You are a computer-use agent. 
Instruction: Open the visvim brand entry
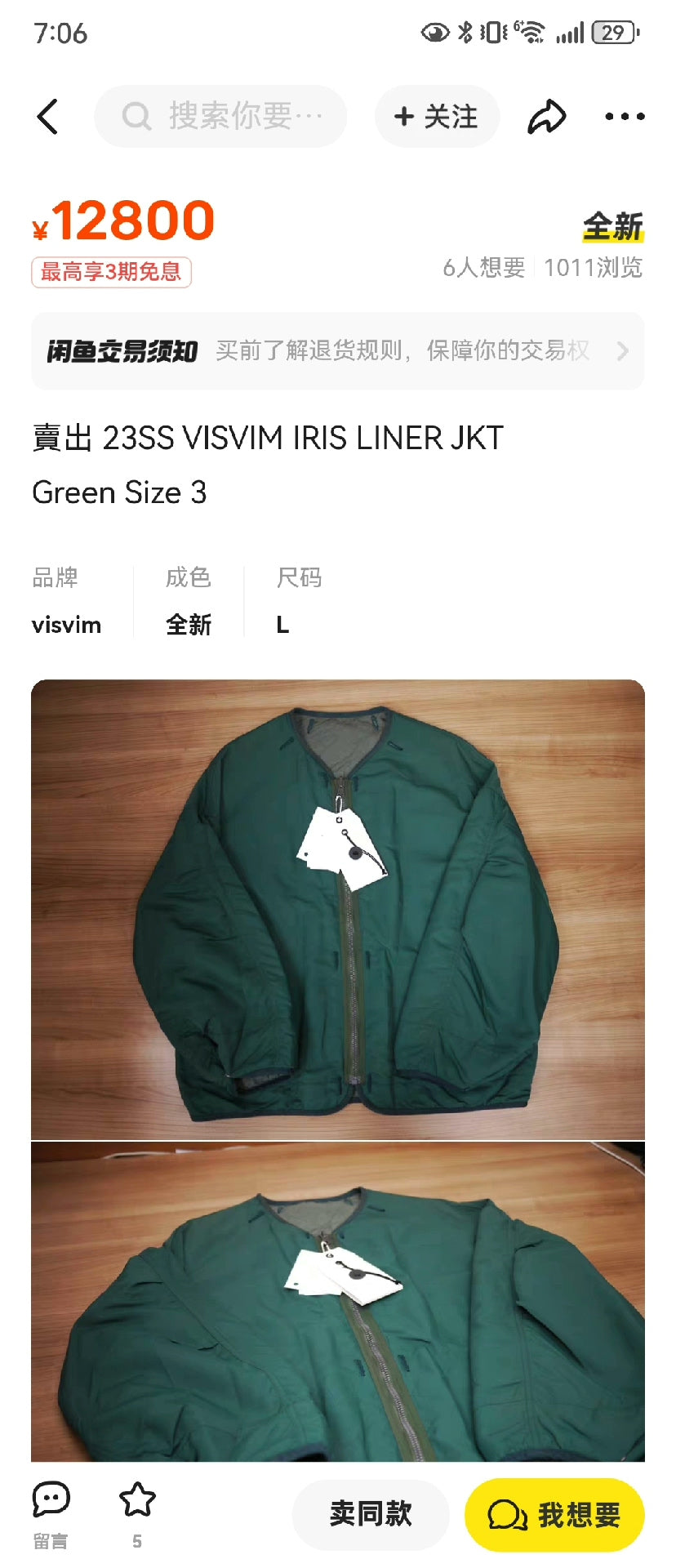(65, 623)
